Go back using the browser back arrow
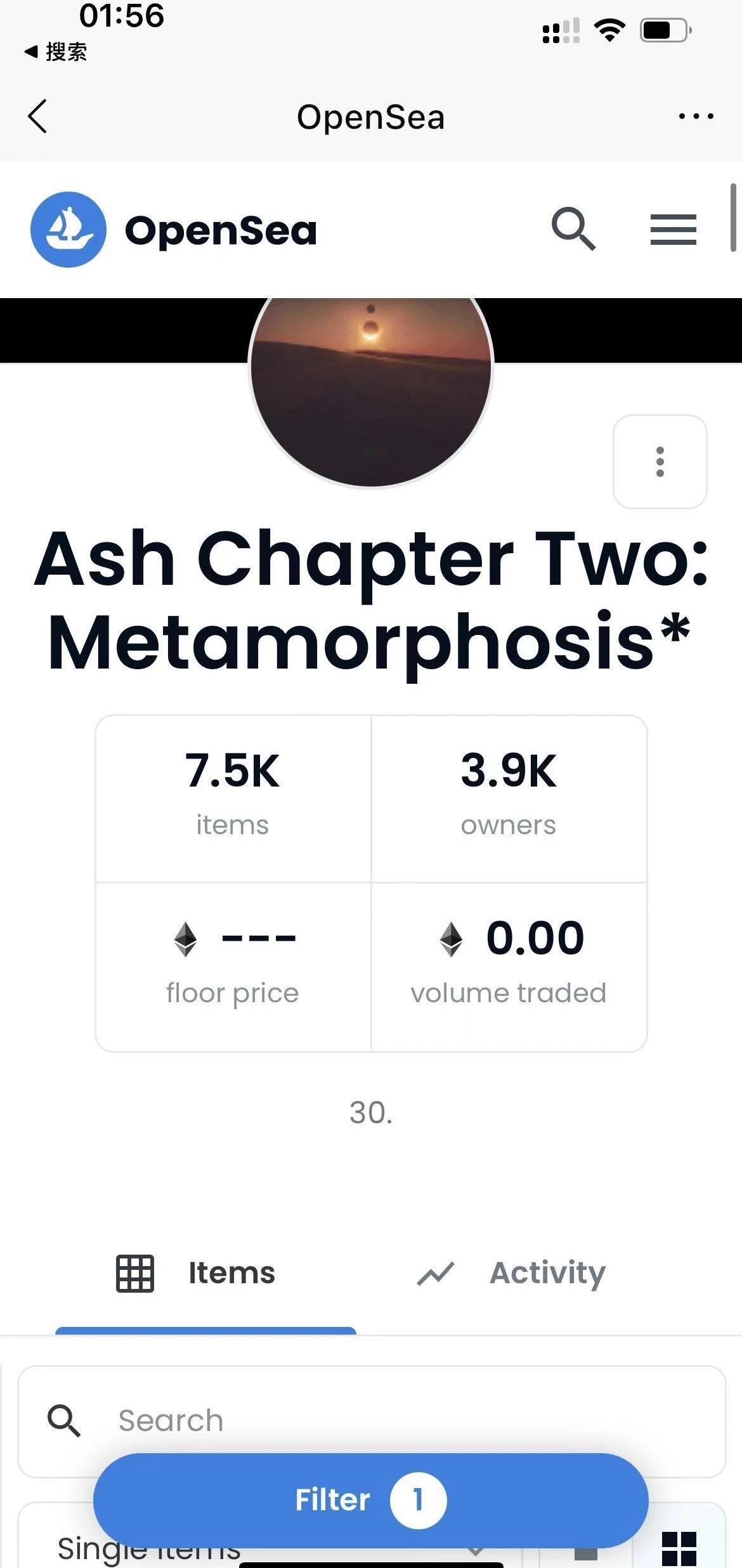742x1568 pixels. tap(38, 117)
